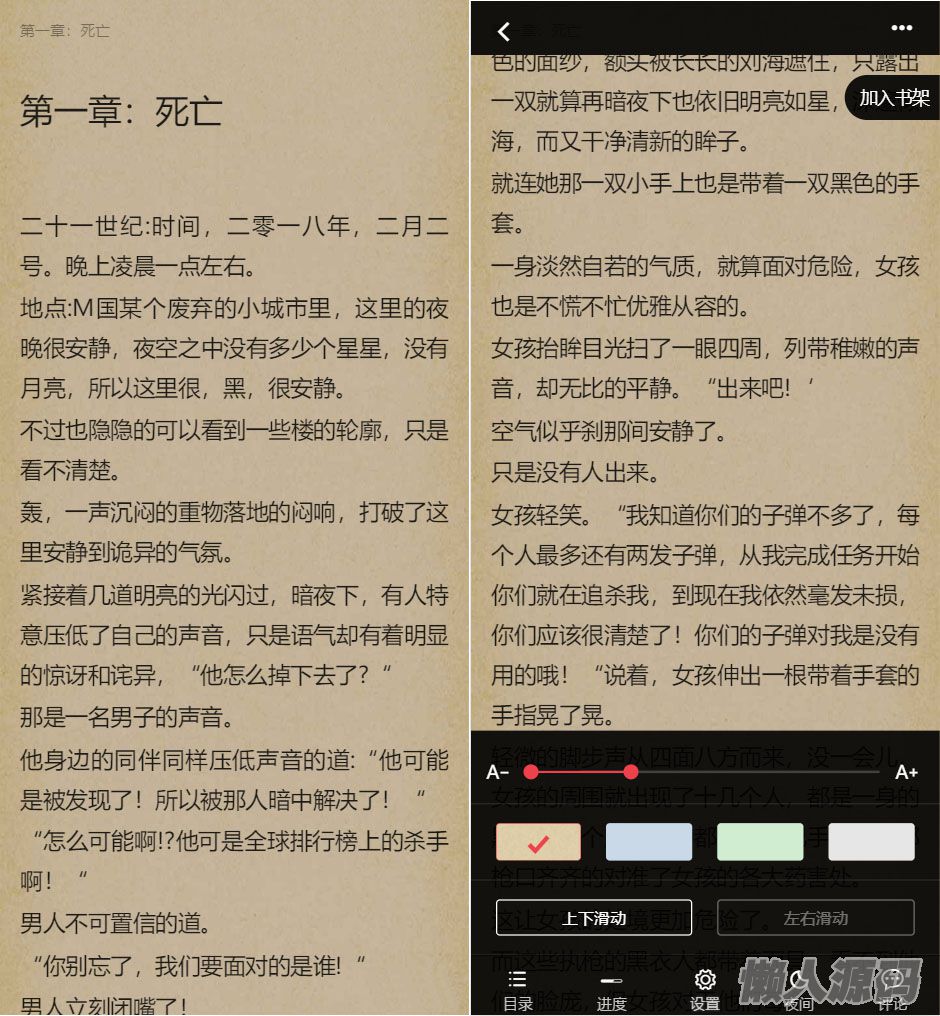Open the 目录 table of contents

[518, 989]
